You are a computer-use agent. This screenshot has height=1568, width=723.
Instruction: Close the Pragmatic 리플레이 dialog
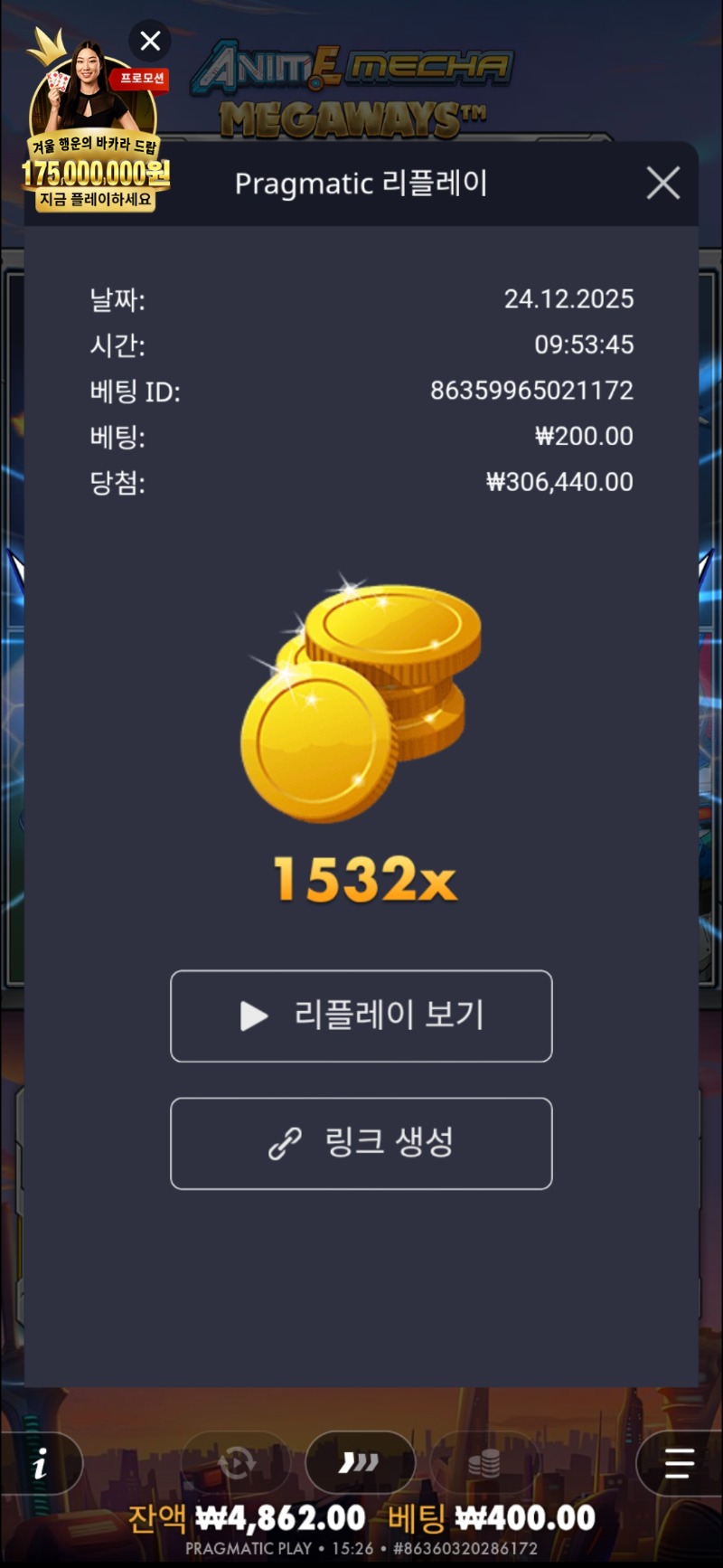pyautogui.click(x=662, y=184)
